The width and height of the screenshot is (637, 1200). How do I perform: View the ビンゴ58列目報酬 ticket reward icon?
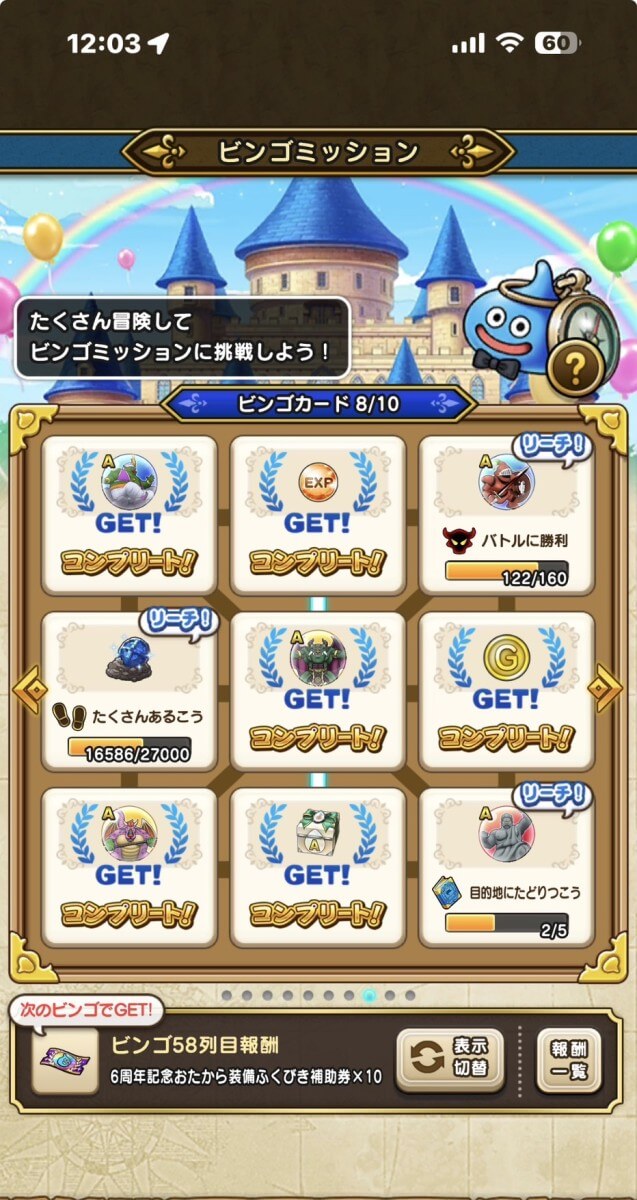(65, 1061)
